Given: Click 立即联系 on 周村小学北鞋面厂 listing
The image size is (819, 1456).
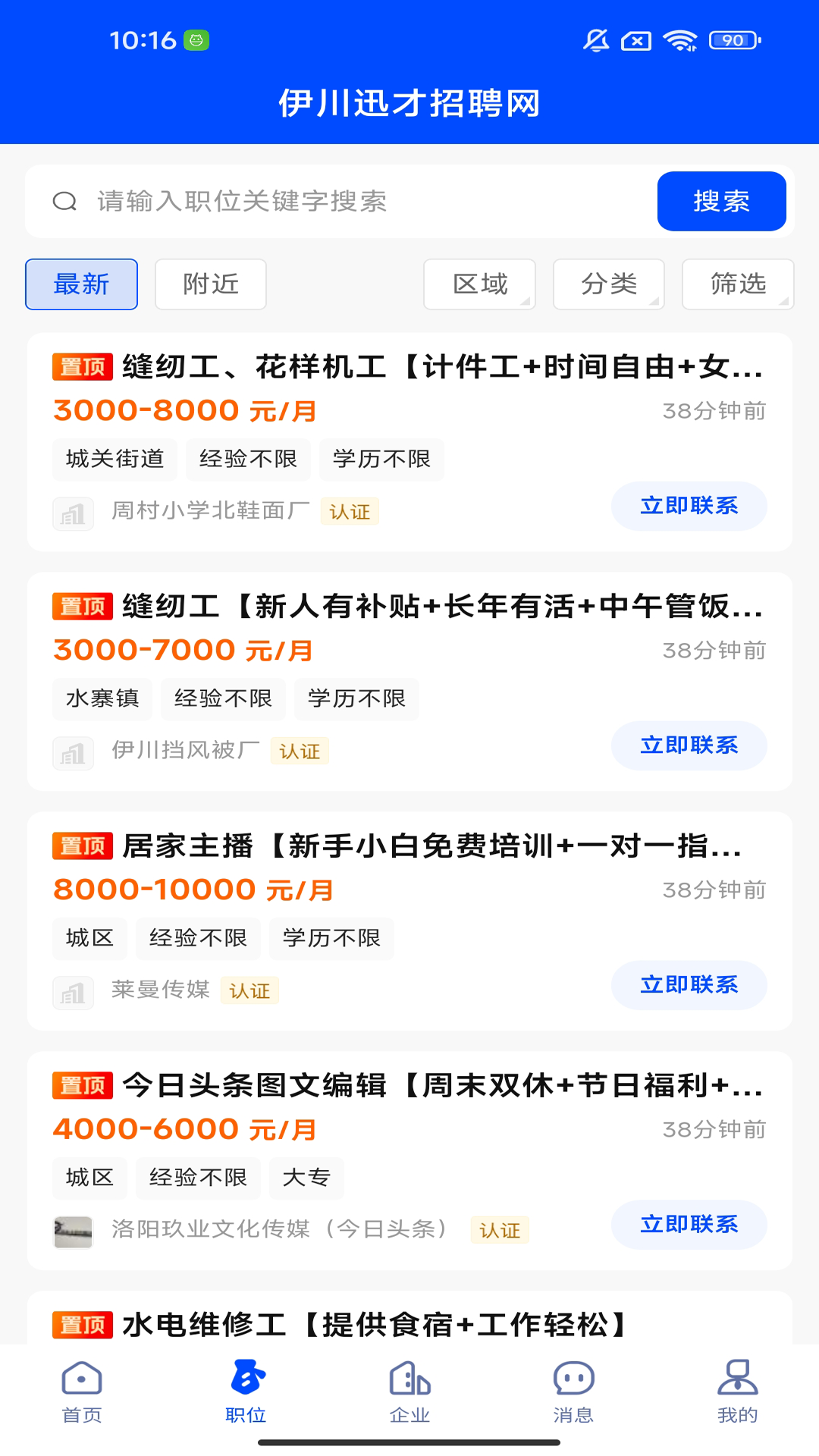Looking at the screenshot, I should click(689, 506).
